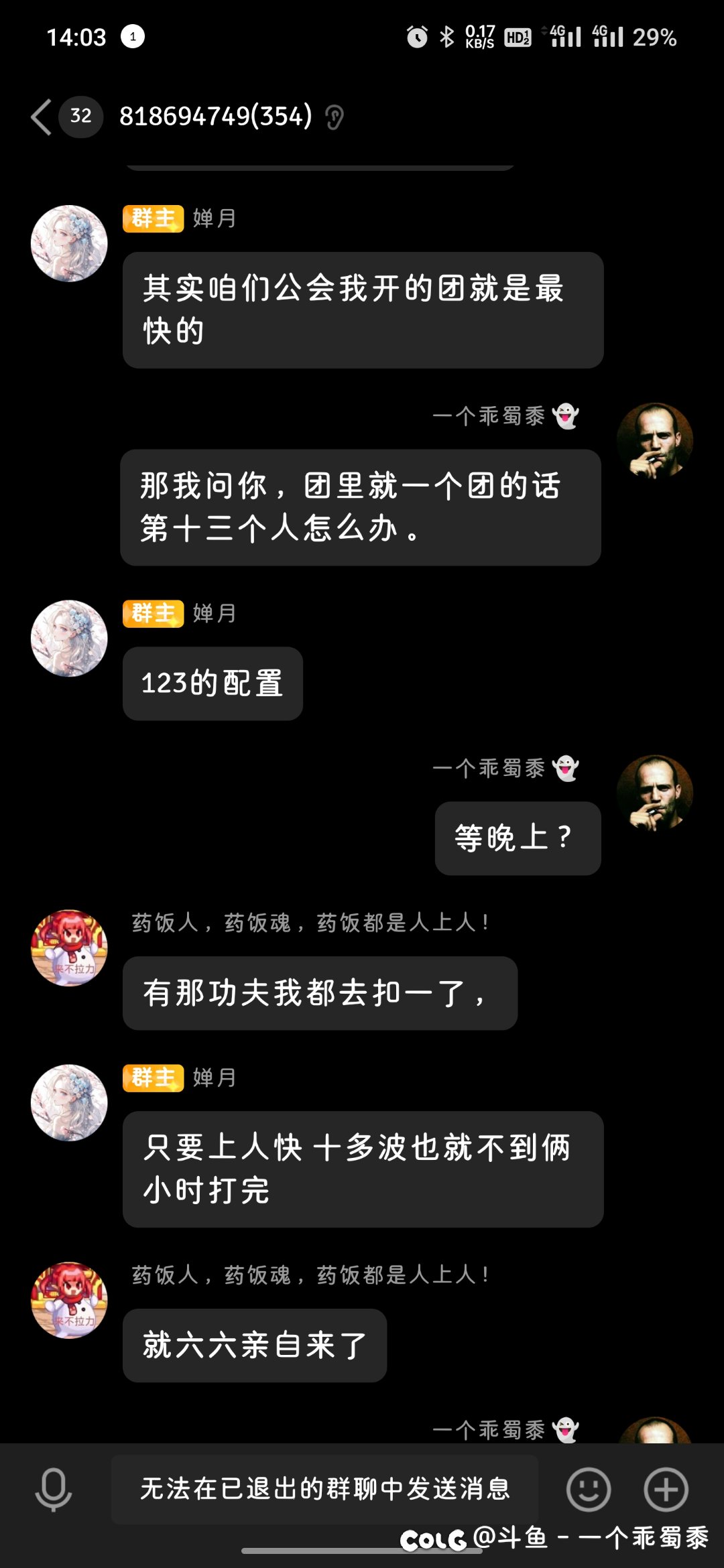Screen dimensions: 724x1568
Task: Open the emoji sticker panel
Action: pos(589,1489)
